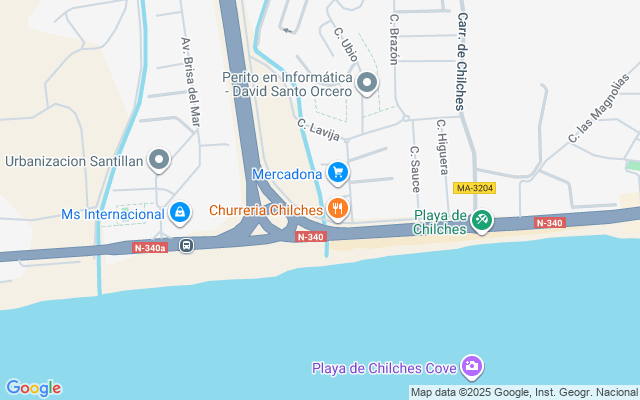Tap the Playa de Chilches beach marker

pos(482,219)
